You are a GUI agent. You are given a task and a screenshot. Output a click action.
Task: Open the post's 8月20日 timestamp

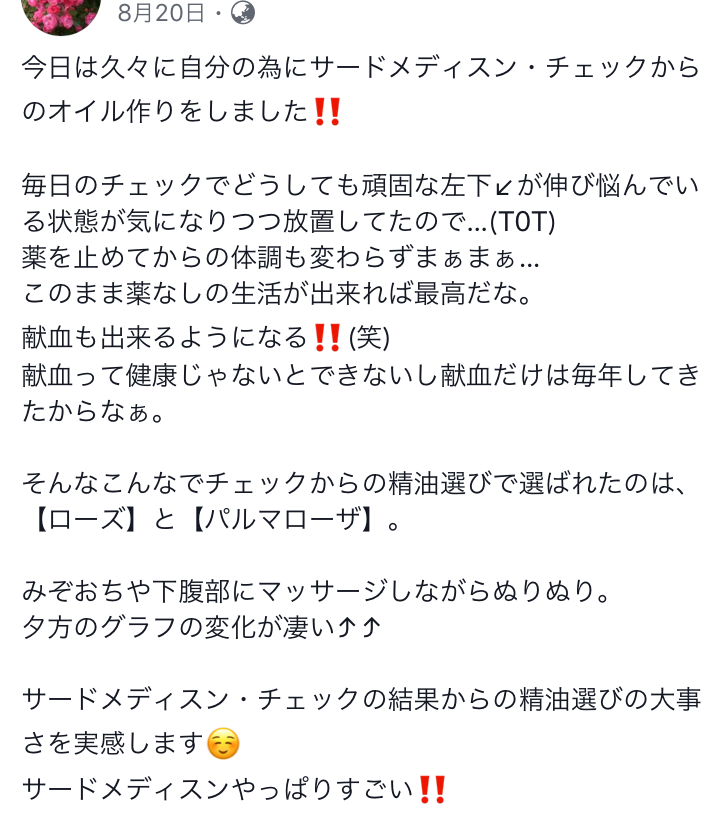(160, 13)
